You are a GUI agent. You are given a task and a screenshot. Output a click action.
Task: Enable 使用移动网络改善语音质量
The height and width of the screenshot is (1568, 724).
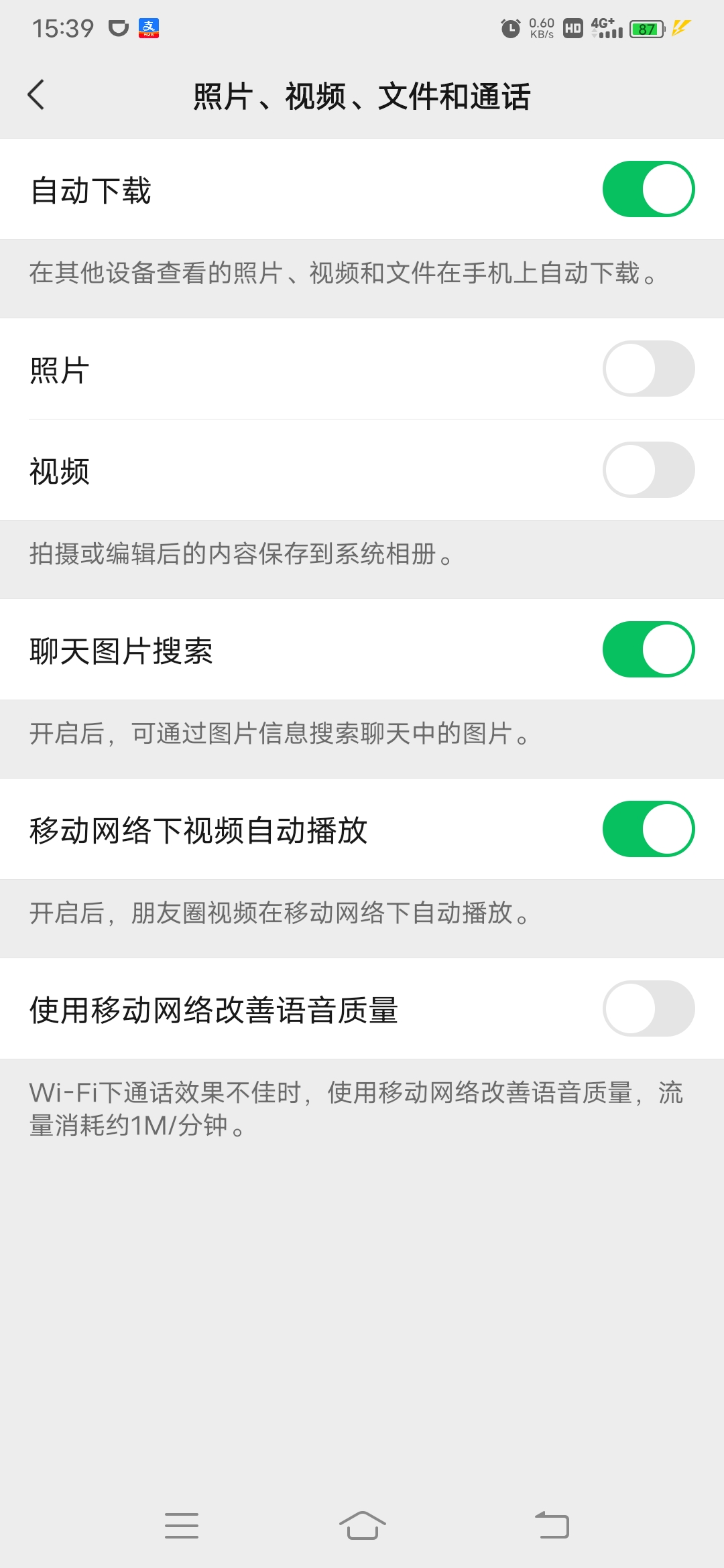click(648, 1008)
